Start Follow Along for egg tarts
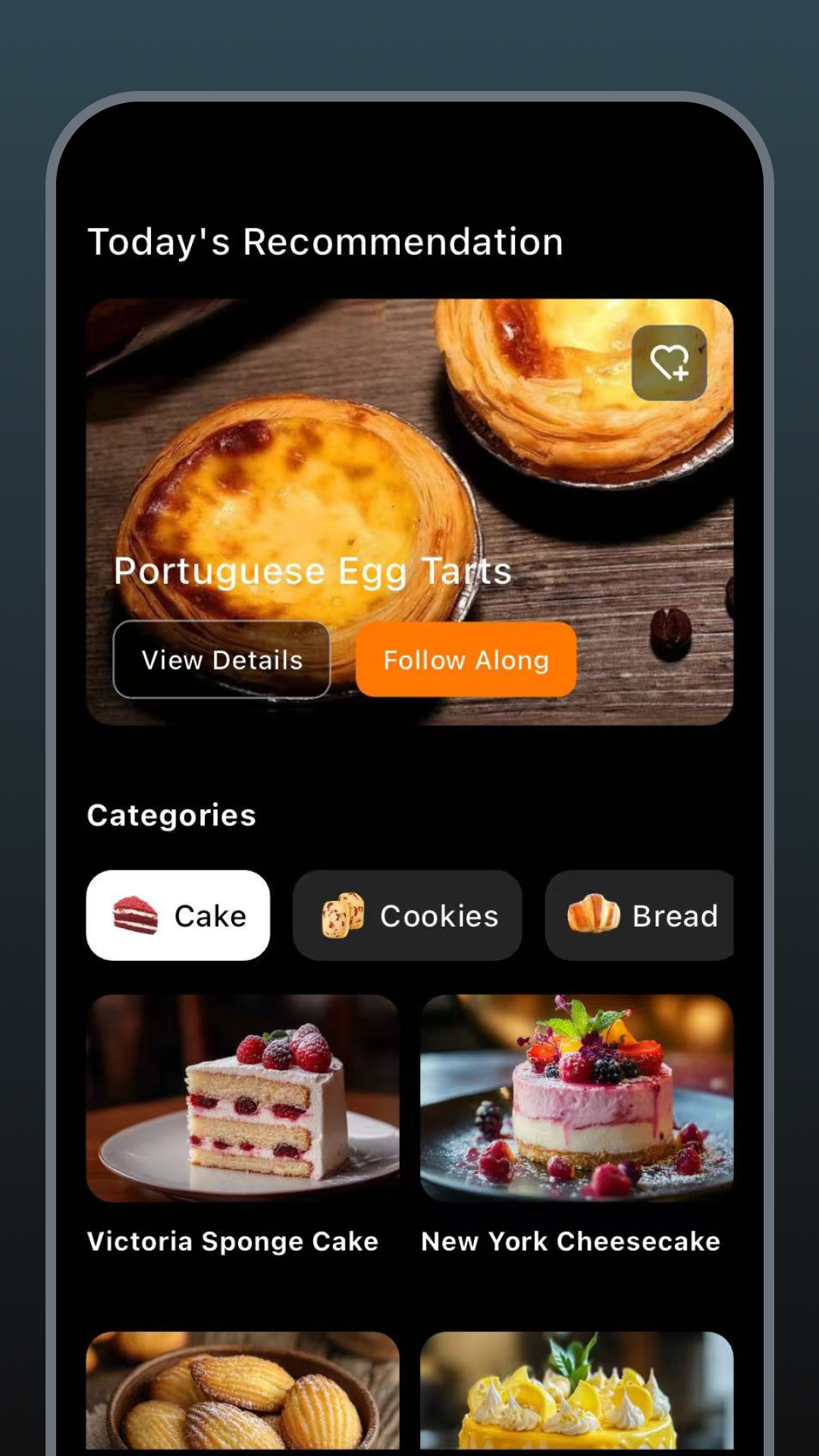Viewport: 819px width, 1456px height. click(466, 660)
